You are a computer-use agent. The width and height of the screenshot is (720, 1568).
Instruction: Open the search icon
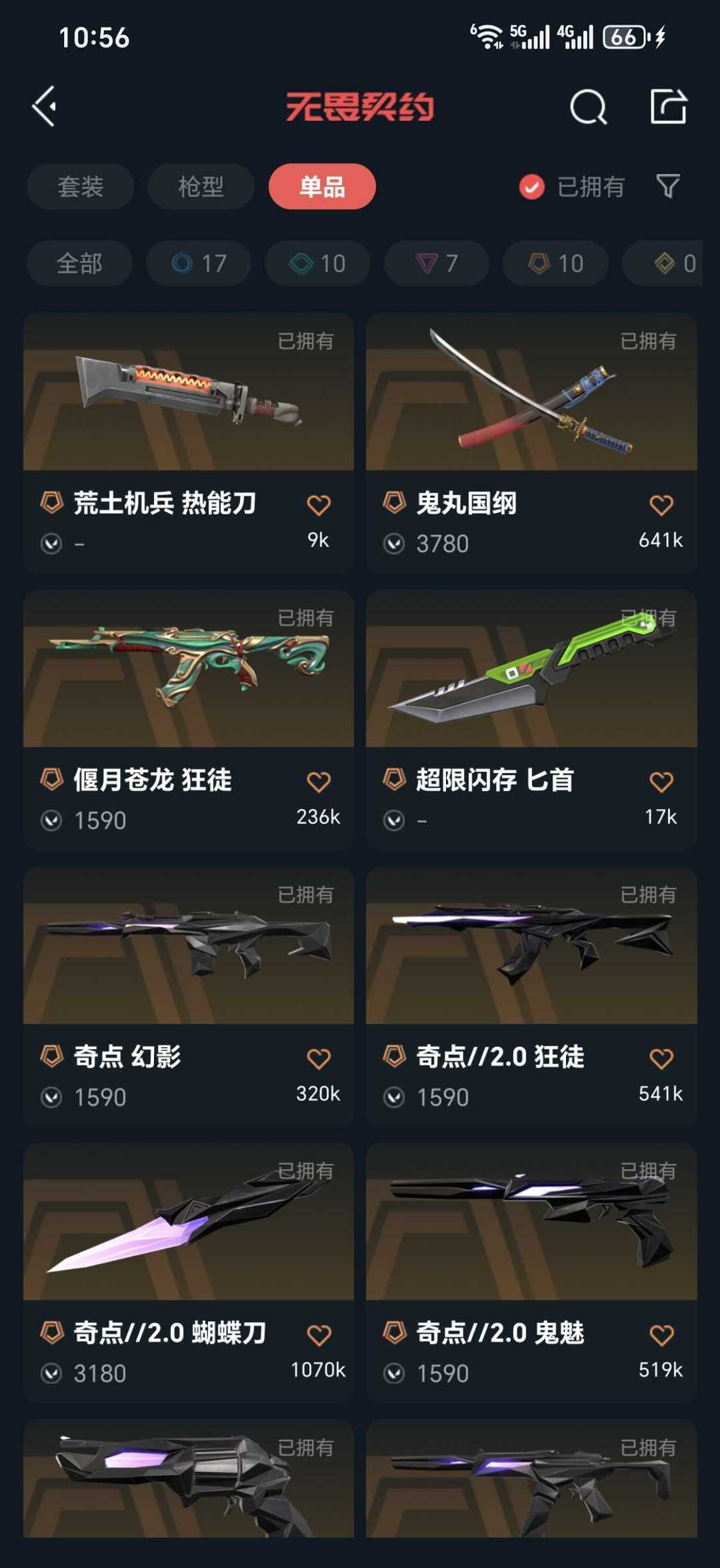pyautogui.click(x=588, y=107)
